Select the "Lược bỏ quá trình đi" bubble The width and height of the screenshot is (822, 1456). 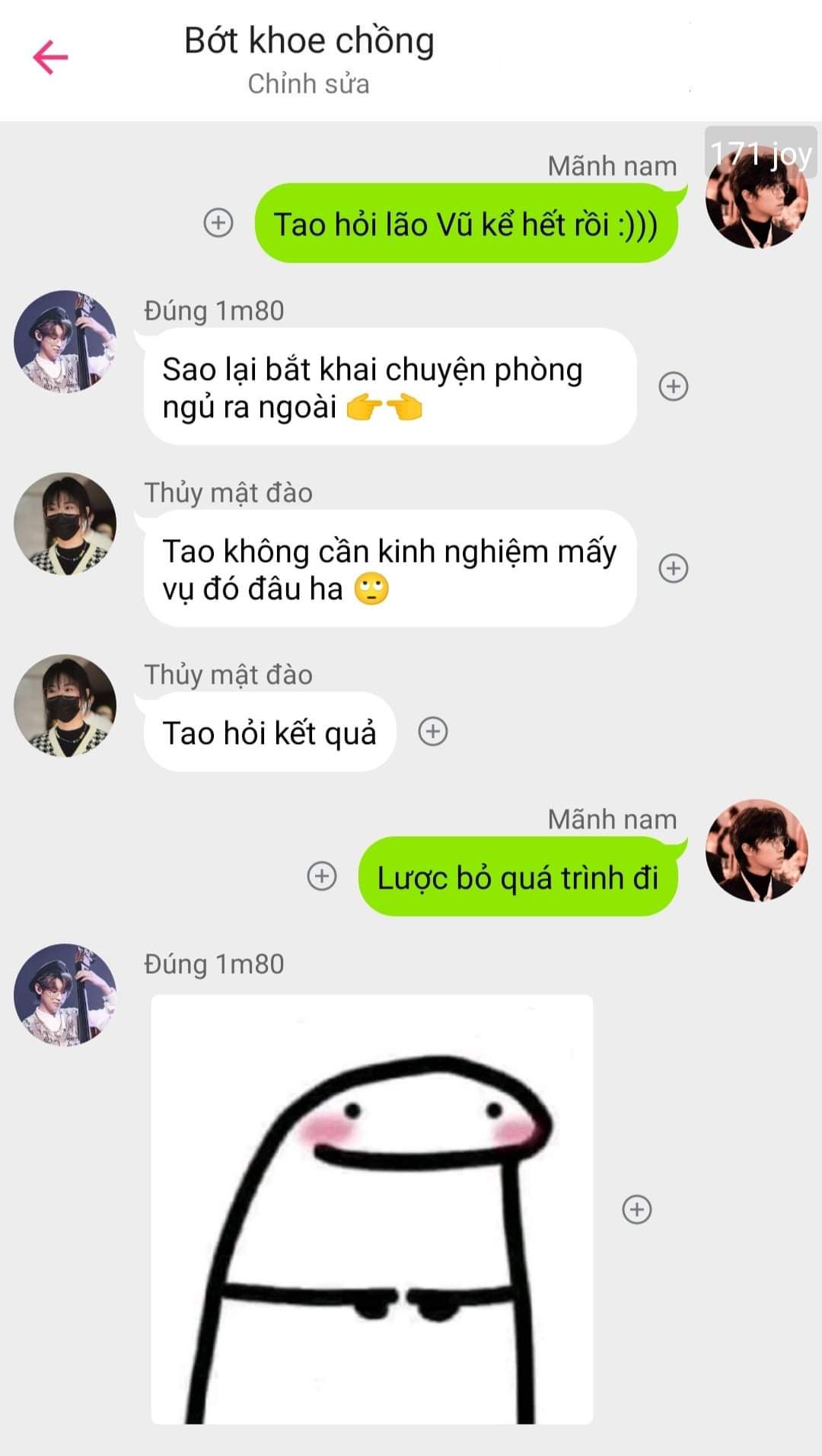click(518, 876)
